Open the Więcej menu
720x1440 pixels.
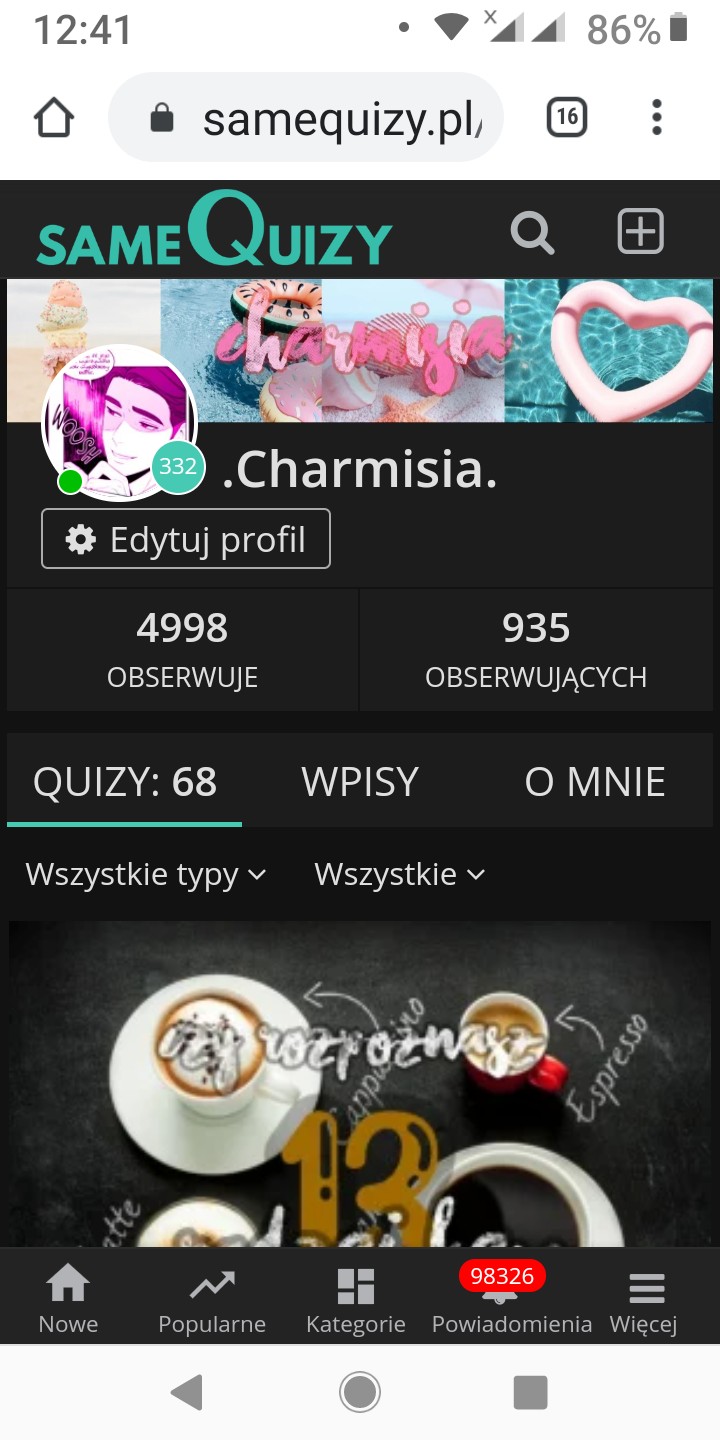[x=644, y=1298]
